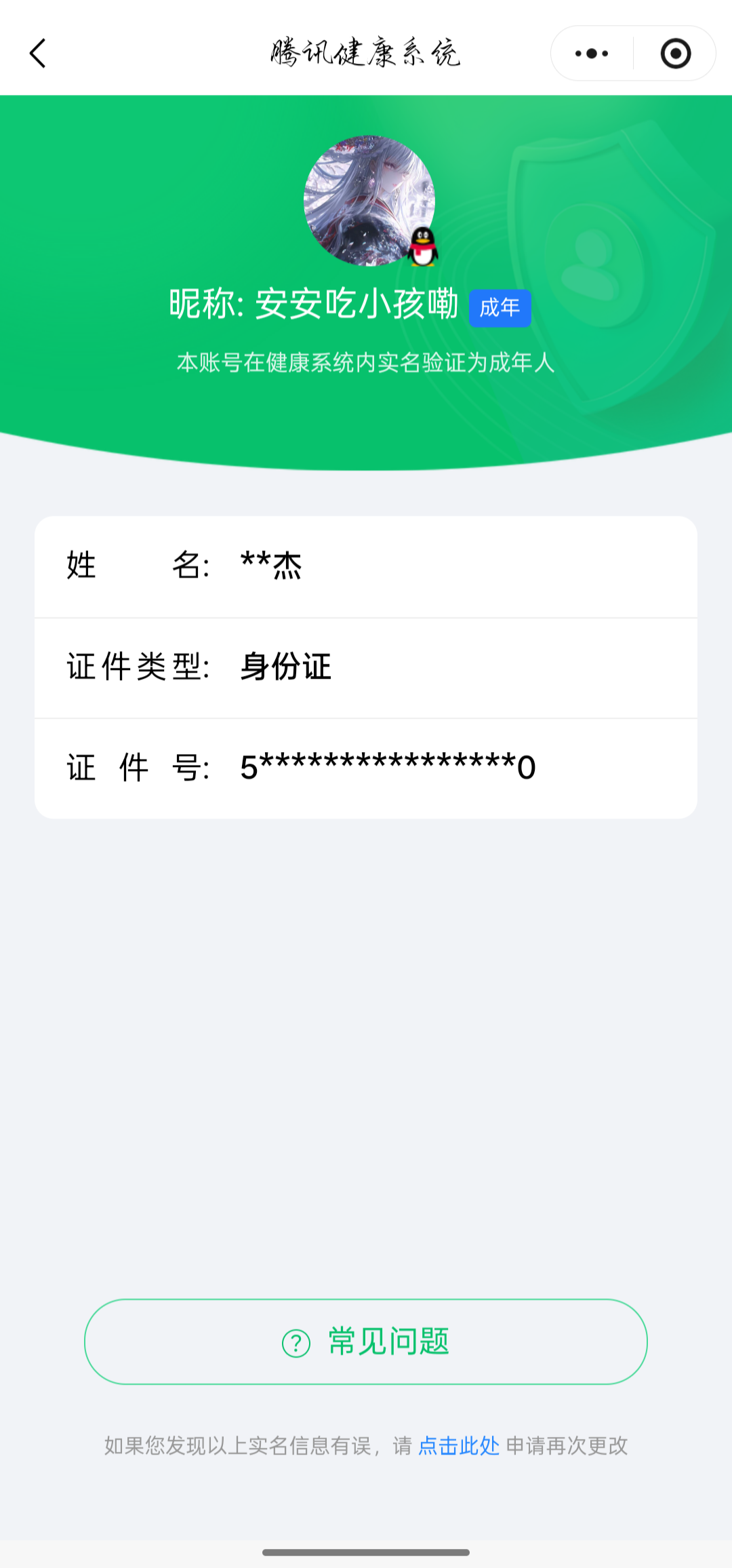Screen dimensions: 732x1568
Task: Open the mini program three-dot menu
Action: (592, 54)
